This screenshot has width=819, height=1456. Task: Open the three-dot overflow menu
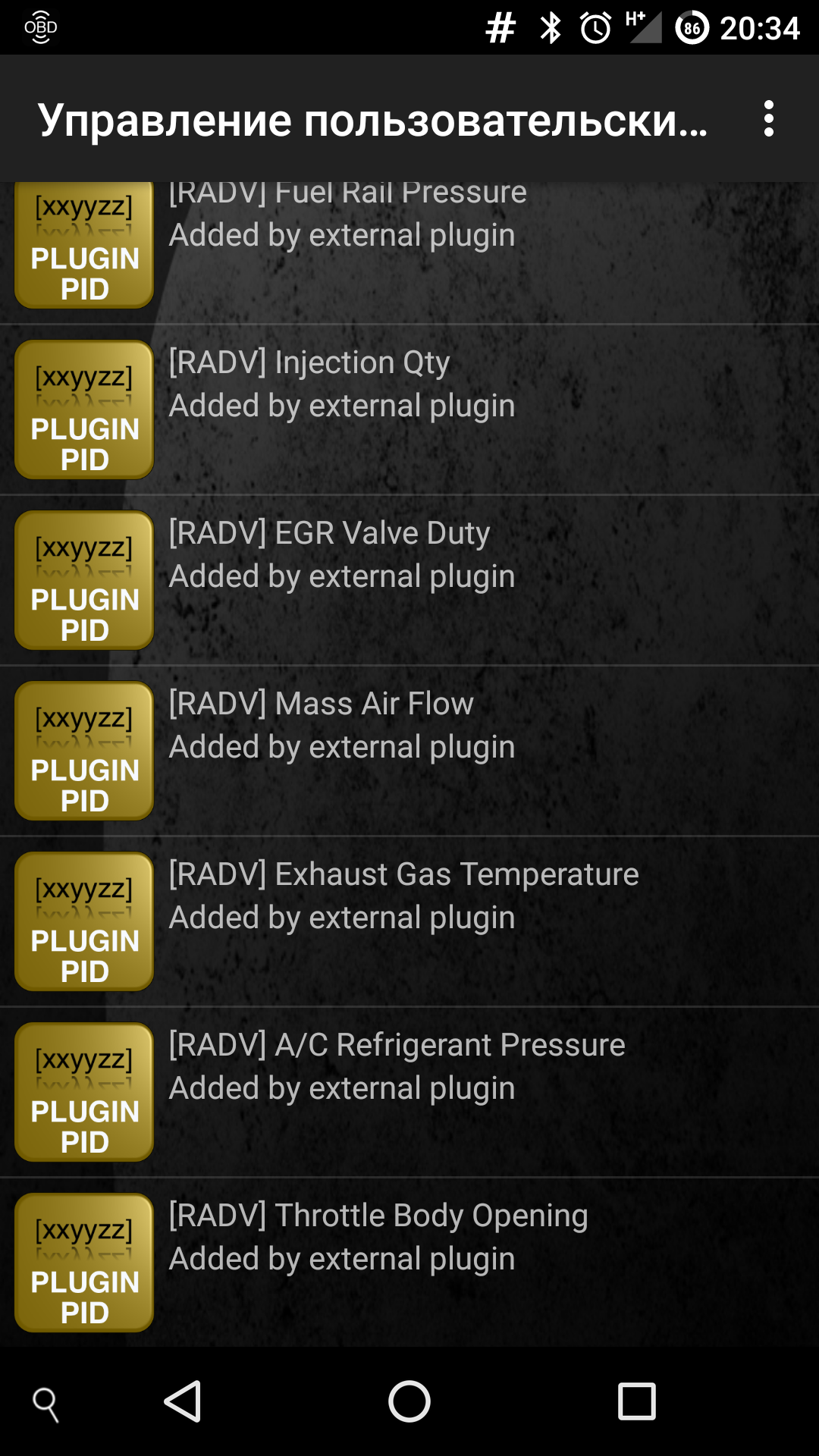[x=768, y=119]
